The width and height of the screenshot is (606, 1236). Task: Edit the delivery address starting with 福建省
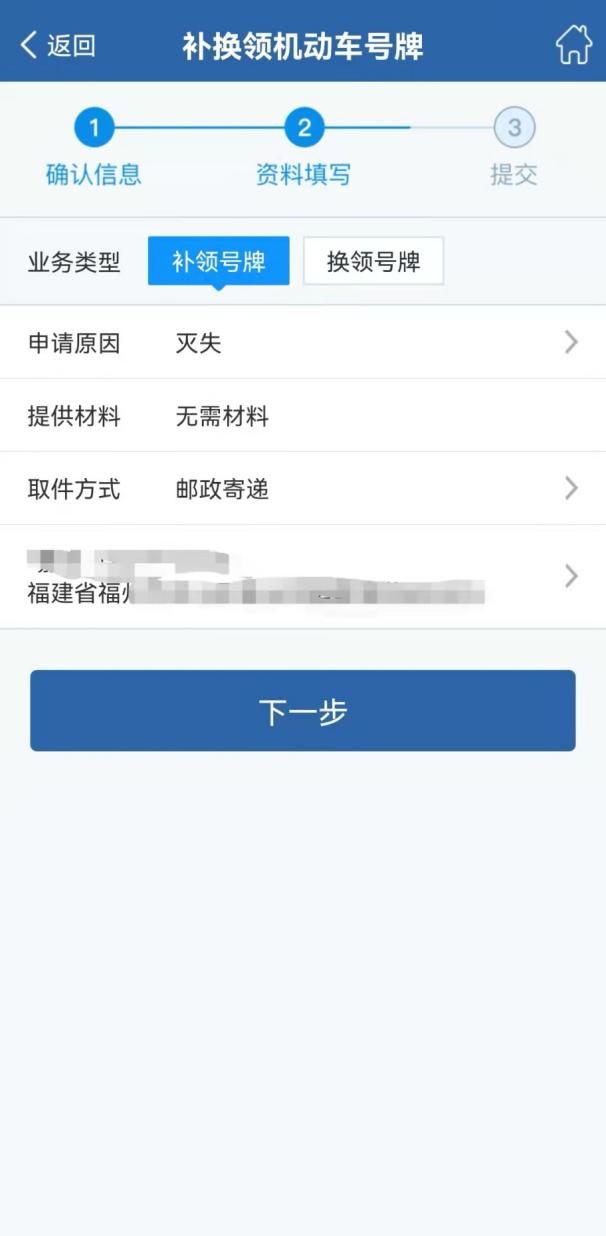click(x=303, y=577)
